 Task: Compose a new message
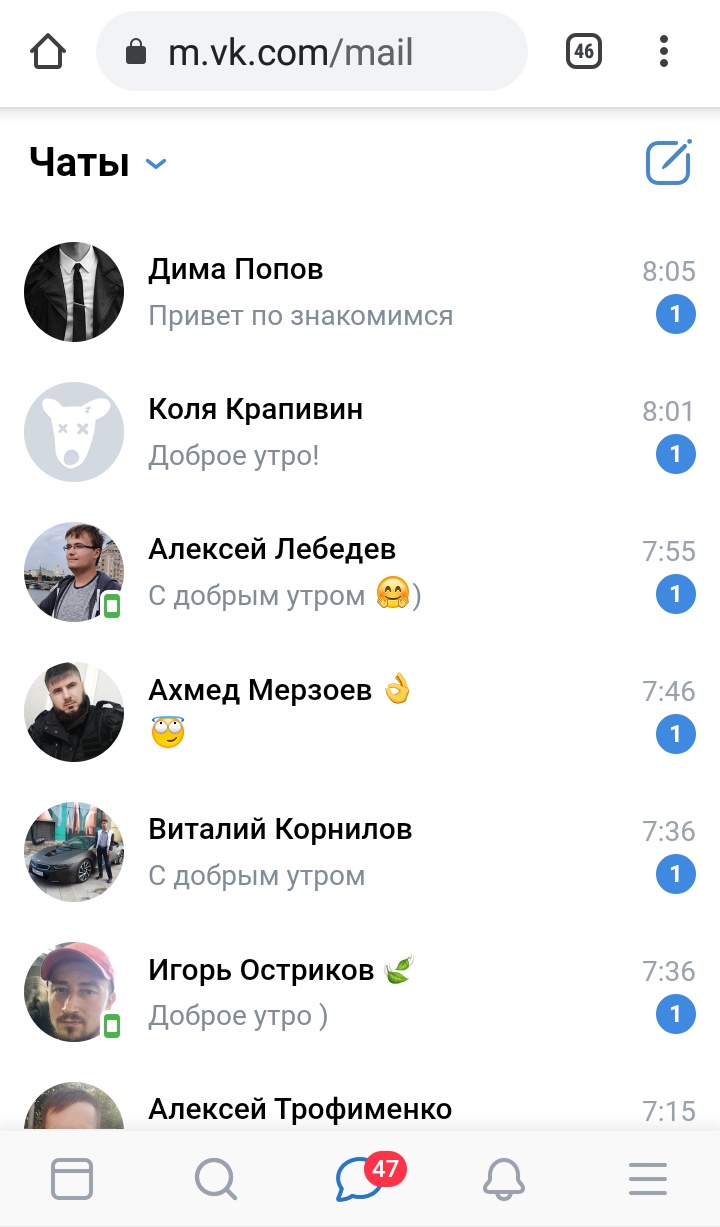(x=669, y=163)
